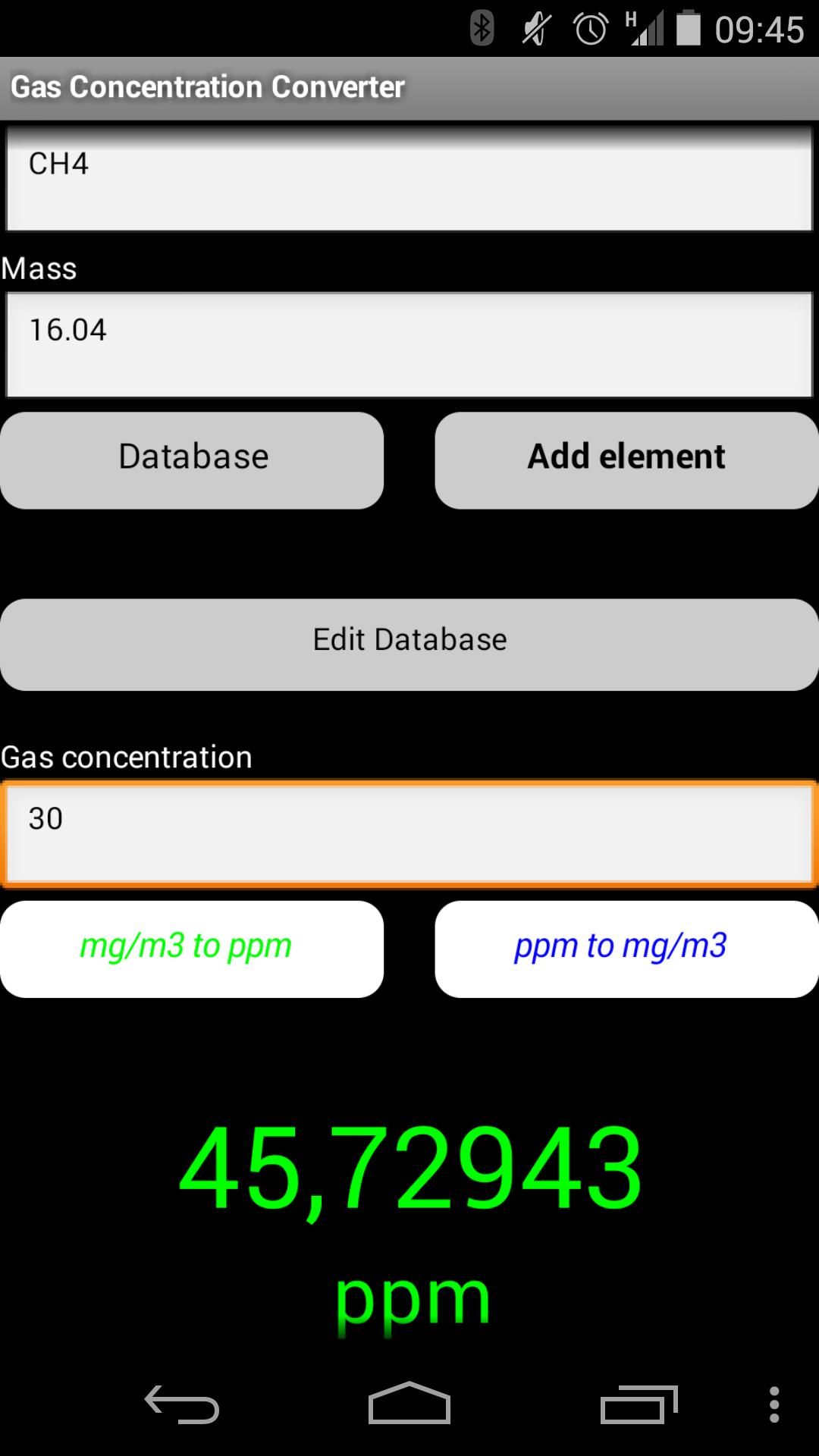Focus the Gas concentration field
Image resolution: width=819 pixels, height=1456 pixels.
click(409, 833)
